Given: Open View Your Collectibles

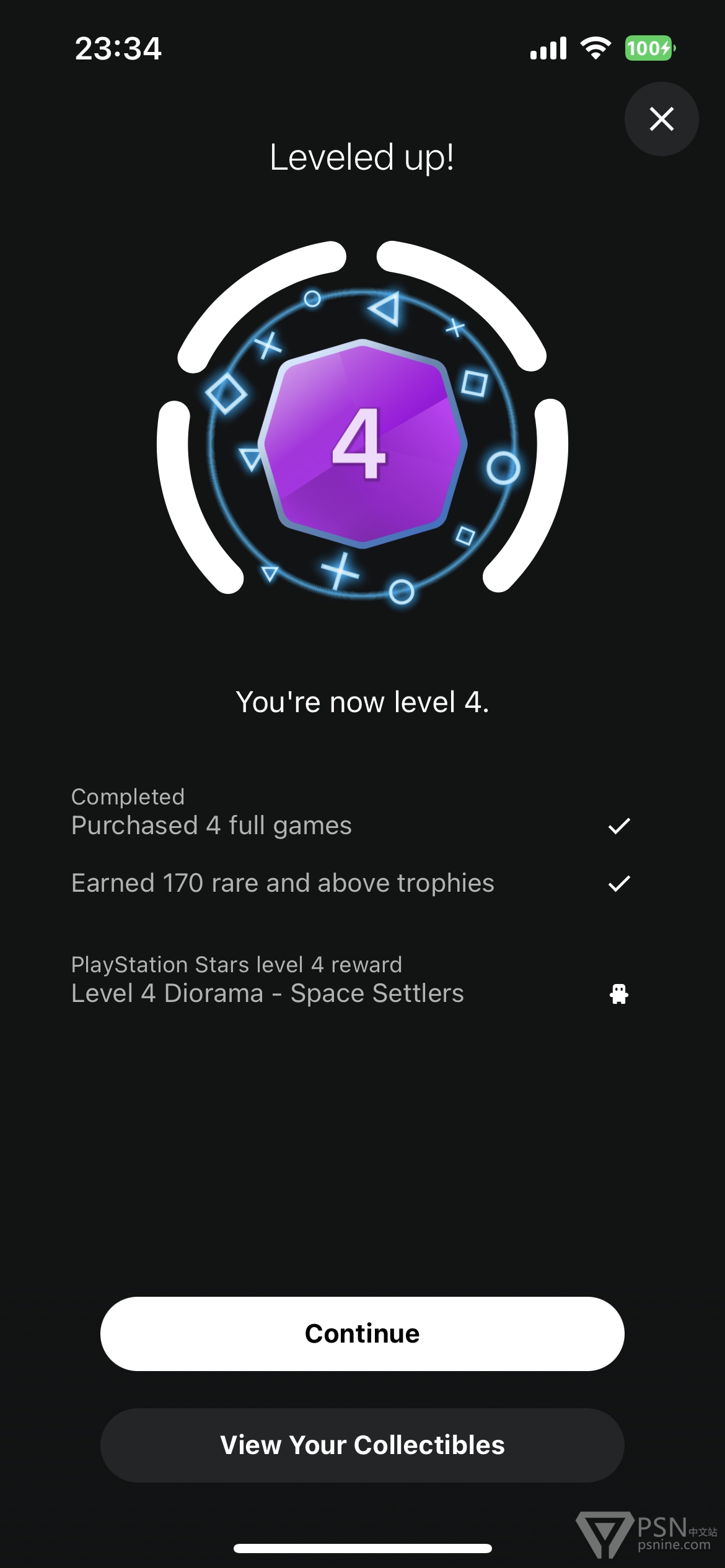Looking at the screenshot, I should tap(362, 1445).
